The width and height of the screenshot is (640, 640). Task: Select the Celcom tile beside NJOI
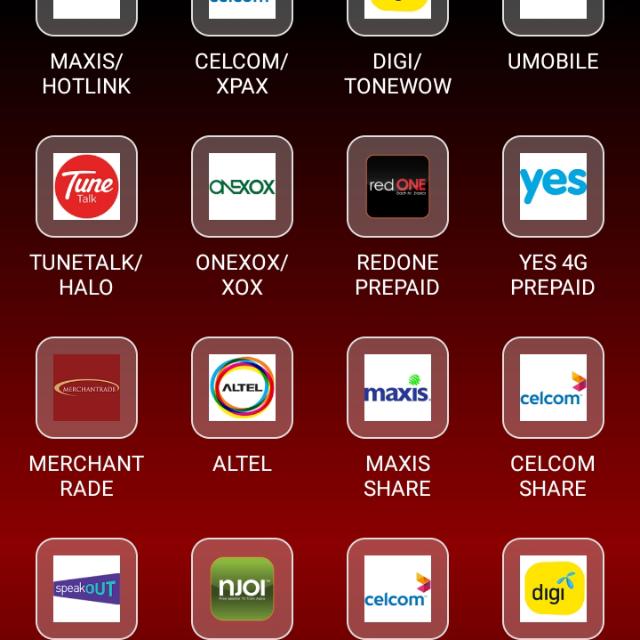[397, 588]
